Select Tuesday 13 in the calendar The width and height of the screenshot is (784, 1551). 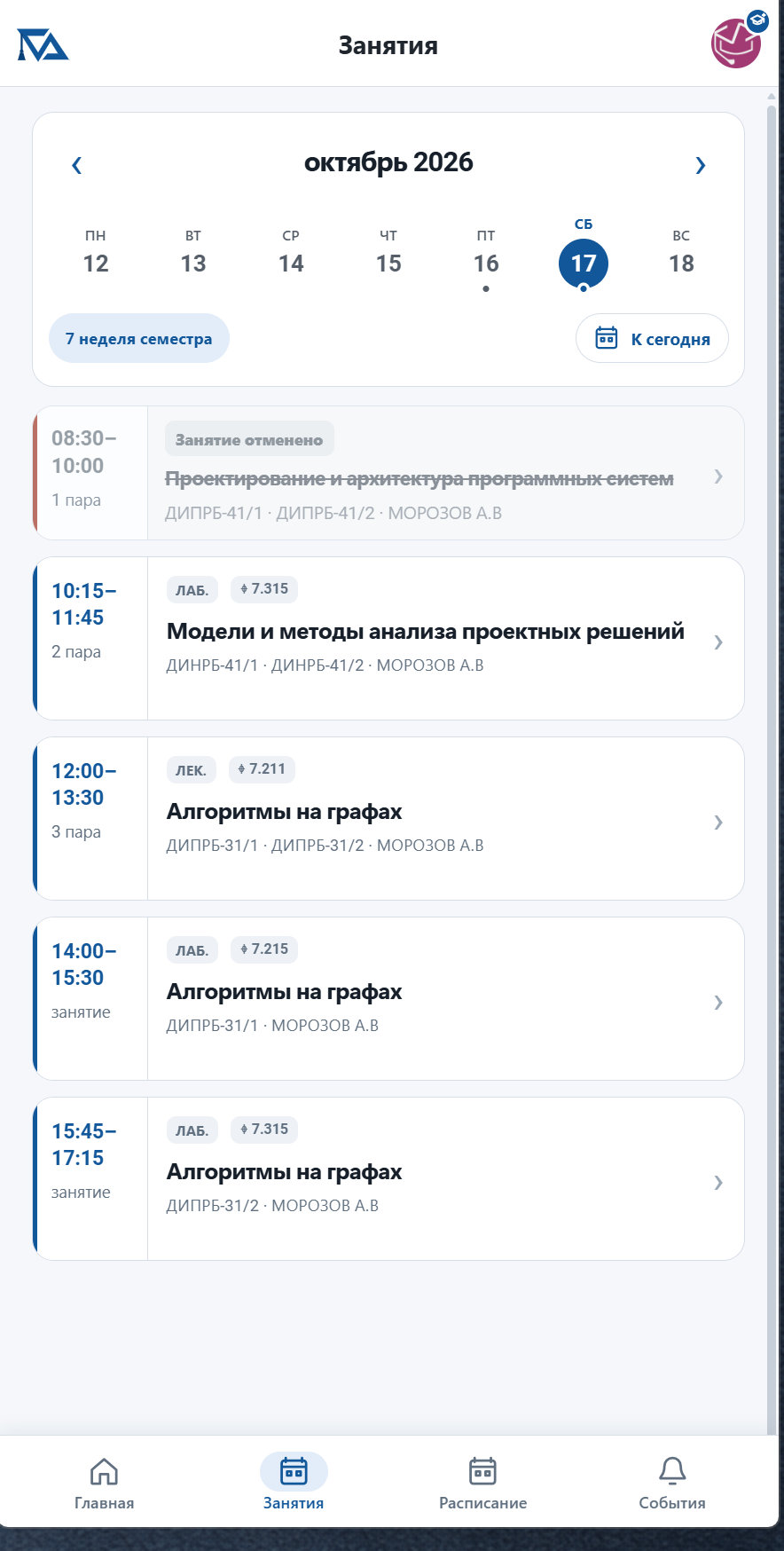point(193,255)
